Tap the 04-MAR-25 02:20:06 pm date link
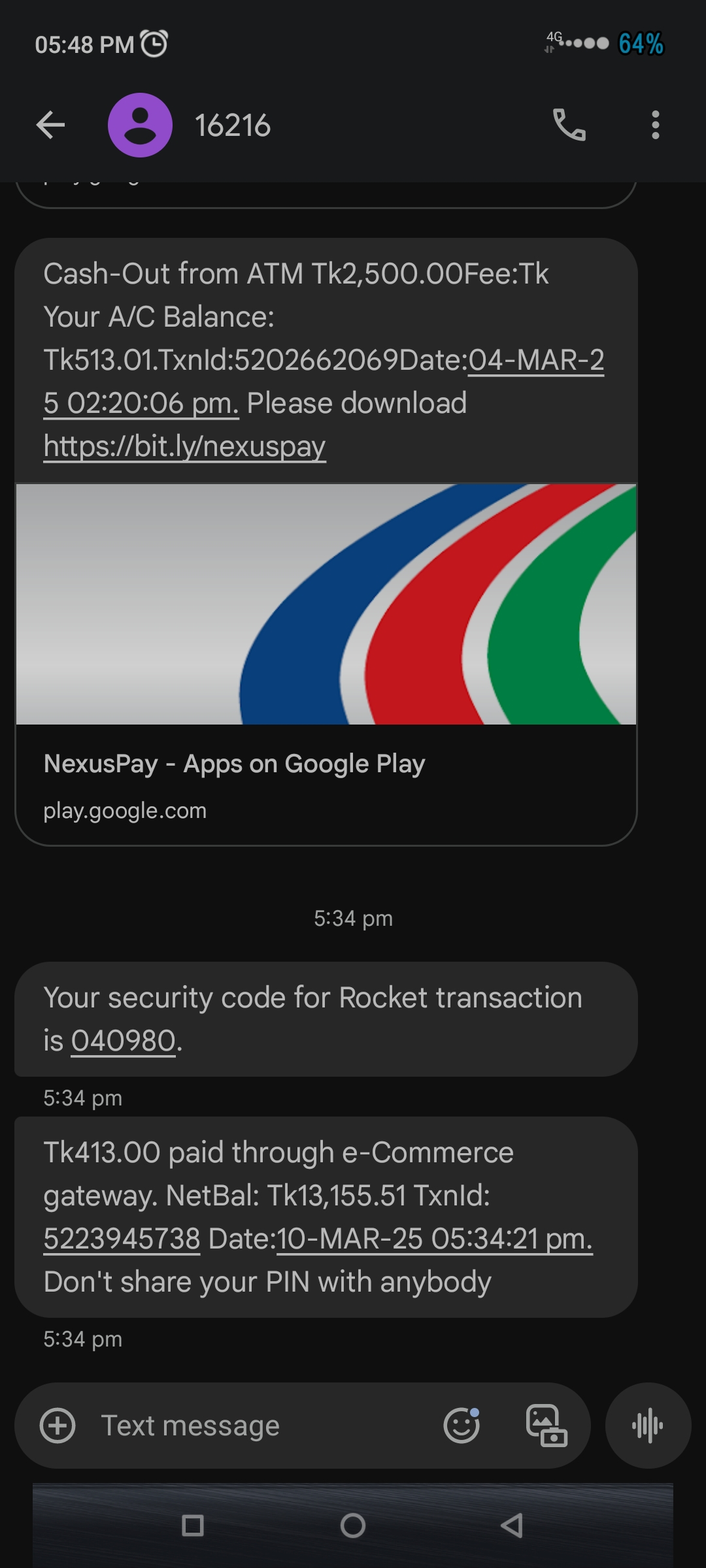The width and height of the screenshot is (706, 1568). tap(324, 382)
